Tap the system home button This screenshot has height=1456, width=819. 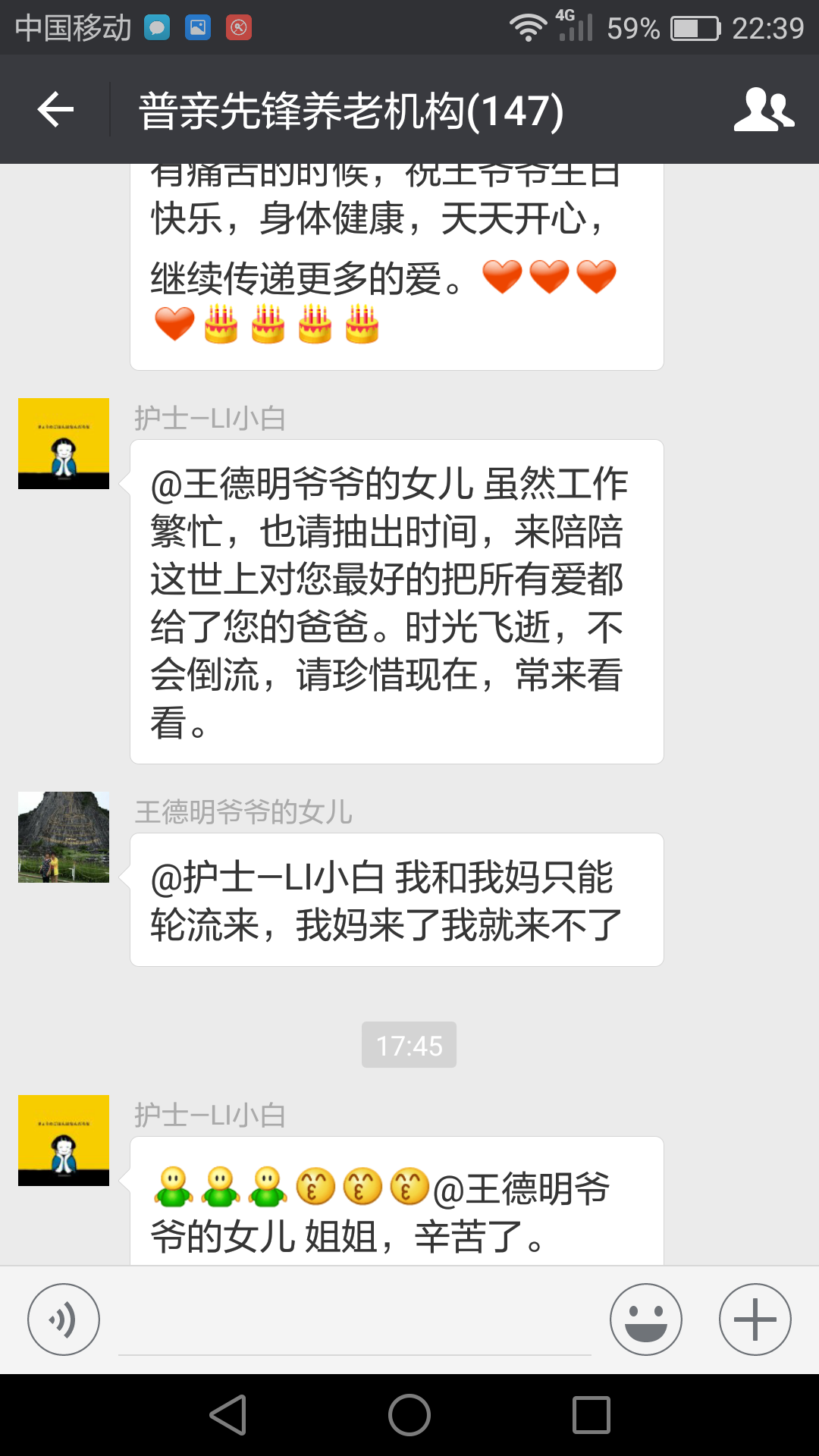pos(409,1415)
